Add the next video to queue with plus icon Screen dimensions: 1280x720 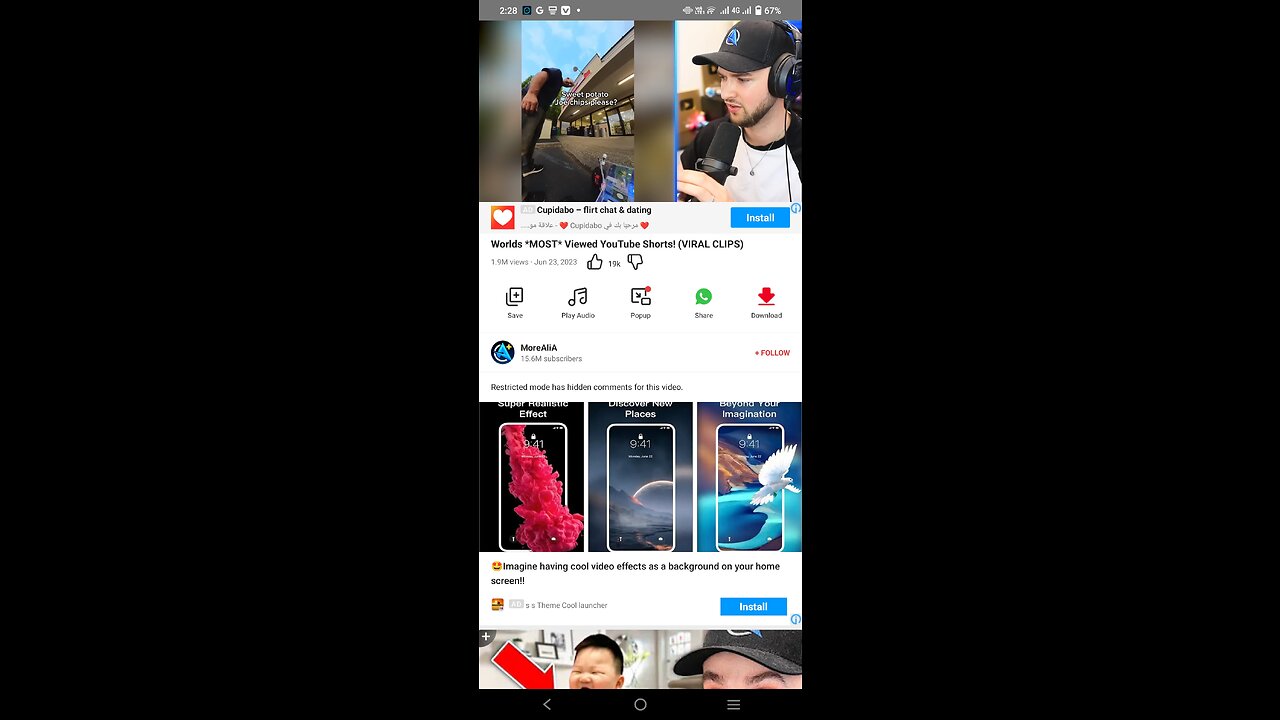pos(487,636)
